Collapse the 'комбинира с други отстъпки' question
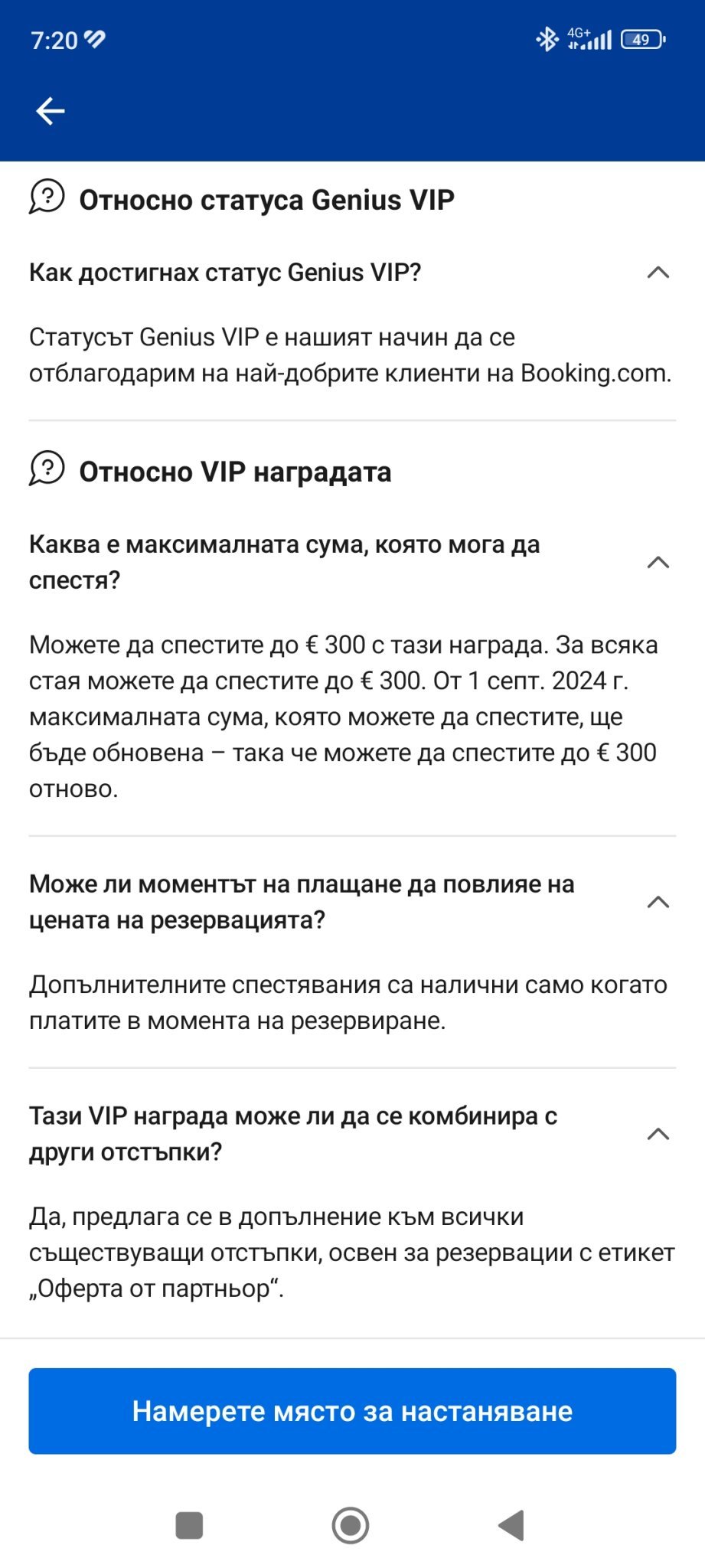Viewport: 705px width, 1568px height. [x=658, y=1134]
